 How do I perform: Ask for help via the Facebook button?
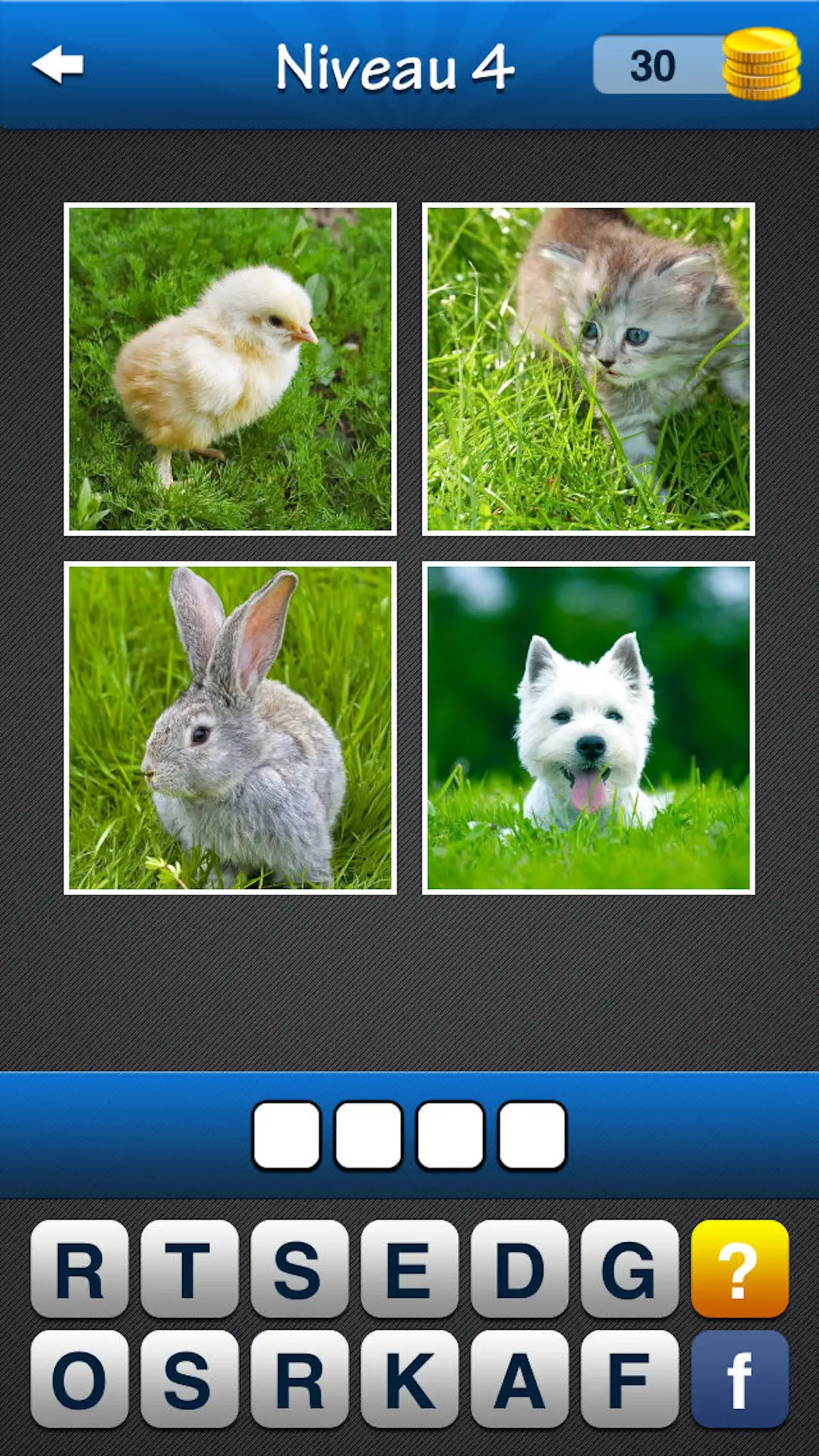click(x=740, y=1379)
